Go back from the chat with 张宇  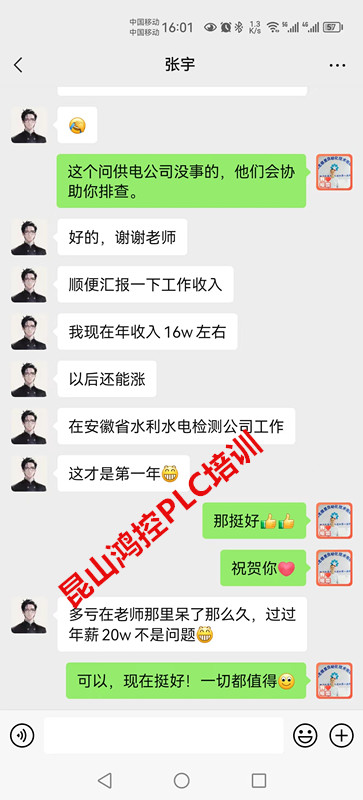pos(18,65)
